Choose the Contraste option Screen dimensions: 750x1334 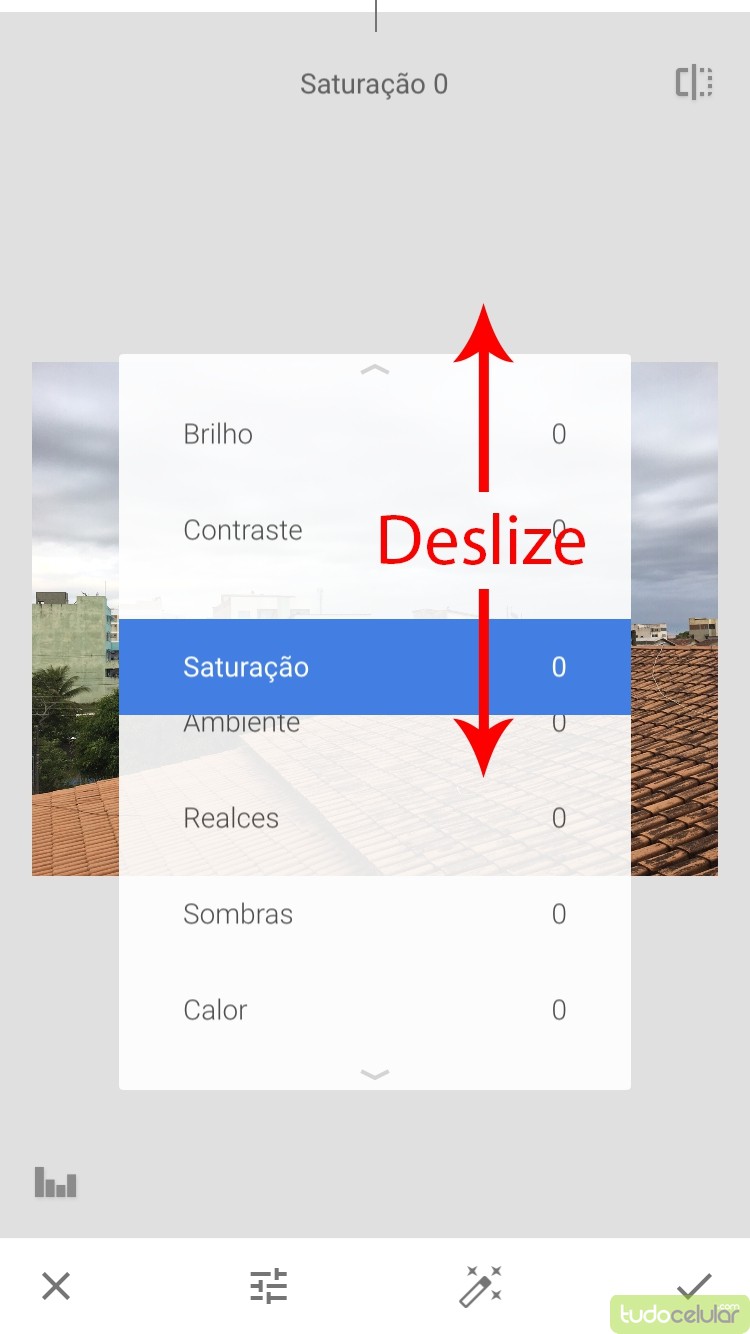coord(243,530)
